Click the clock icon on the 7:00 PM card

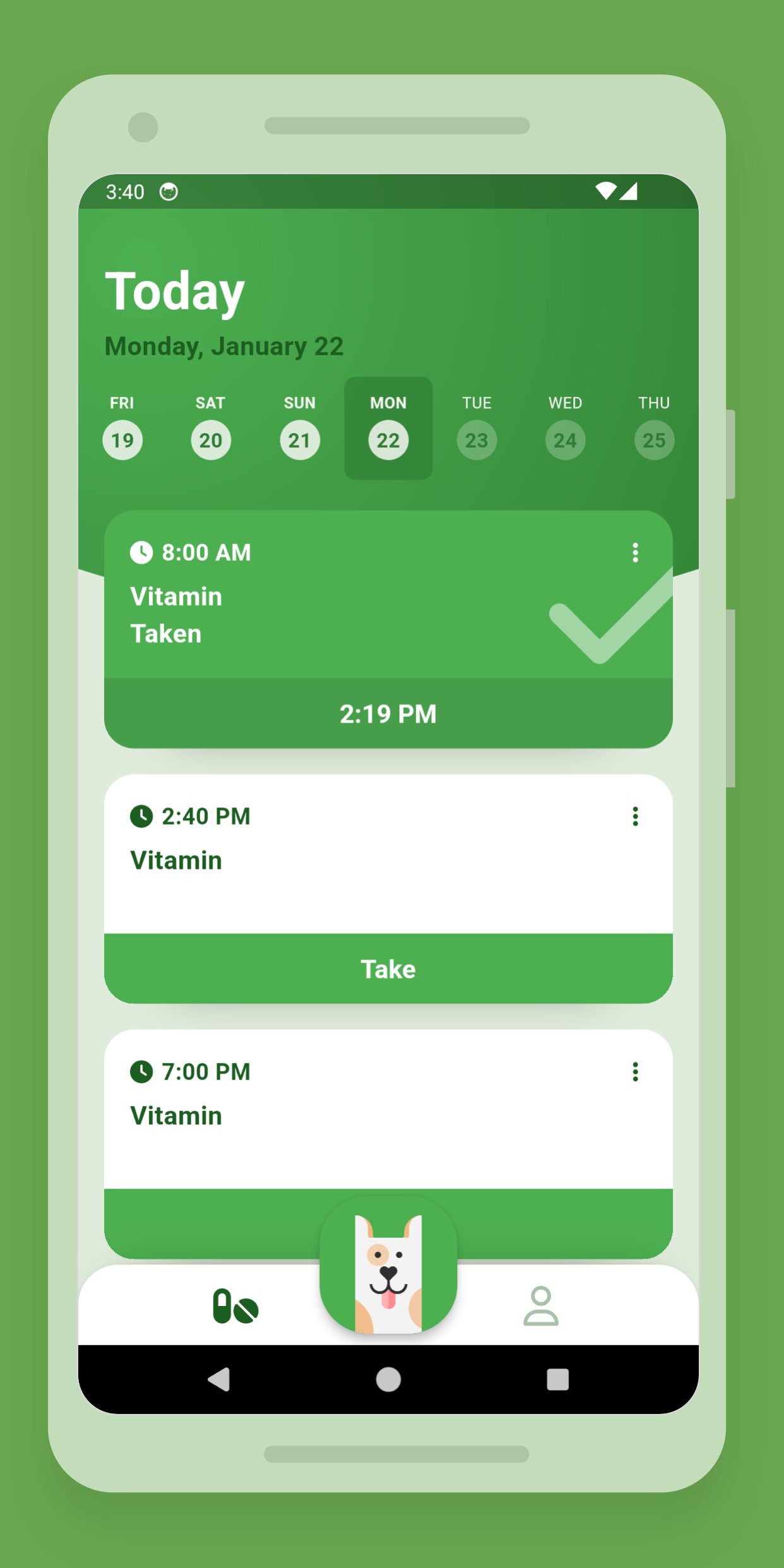click(141, 1071)
